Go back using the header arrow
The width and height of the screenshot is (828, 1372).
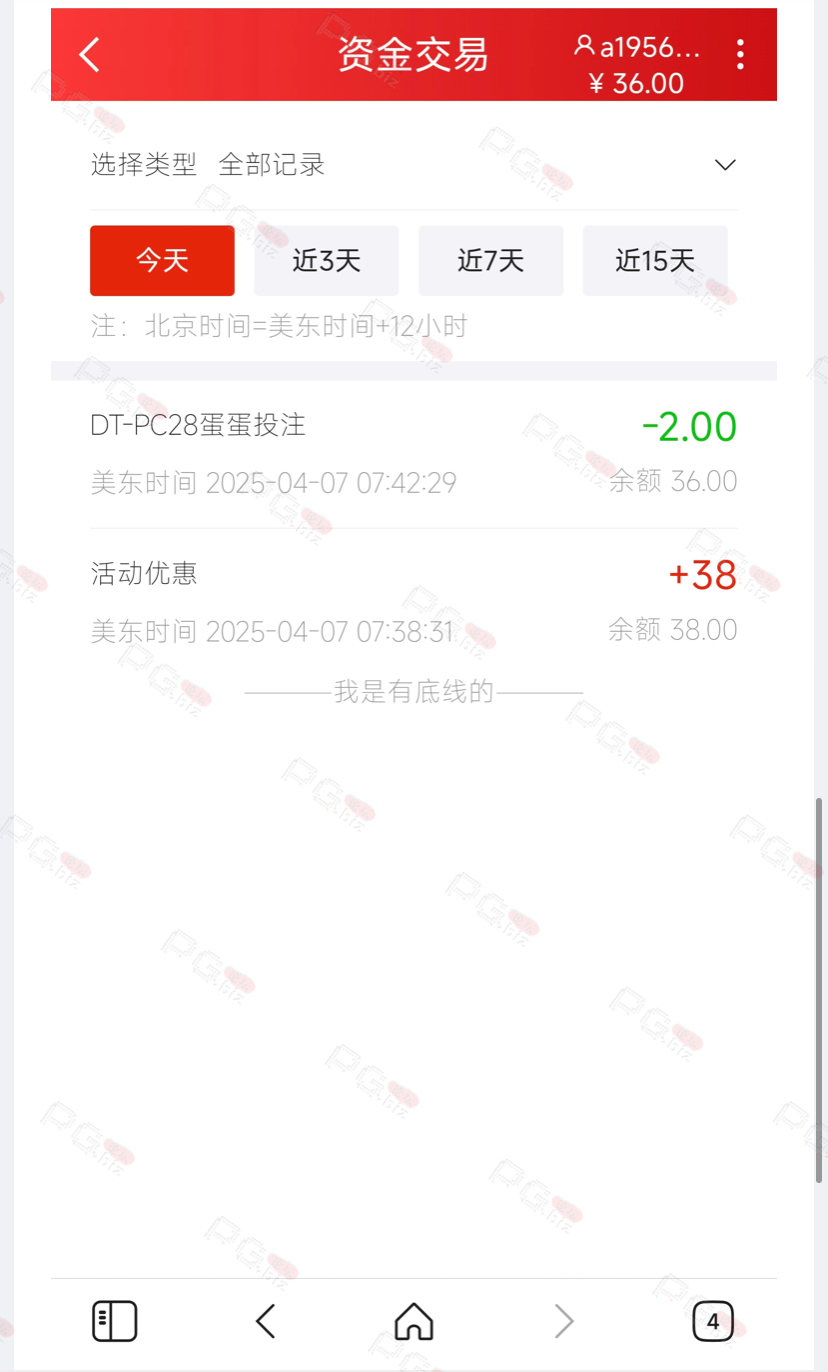coord(90,54)
